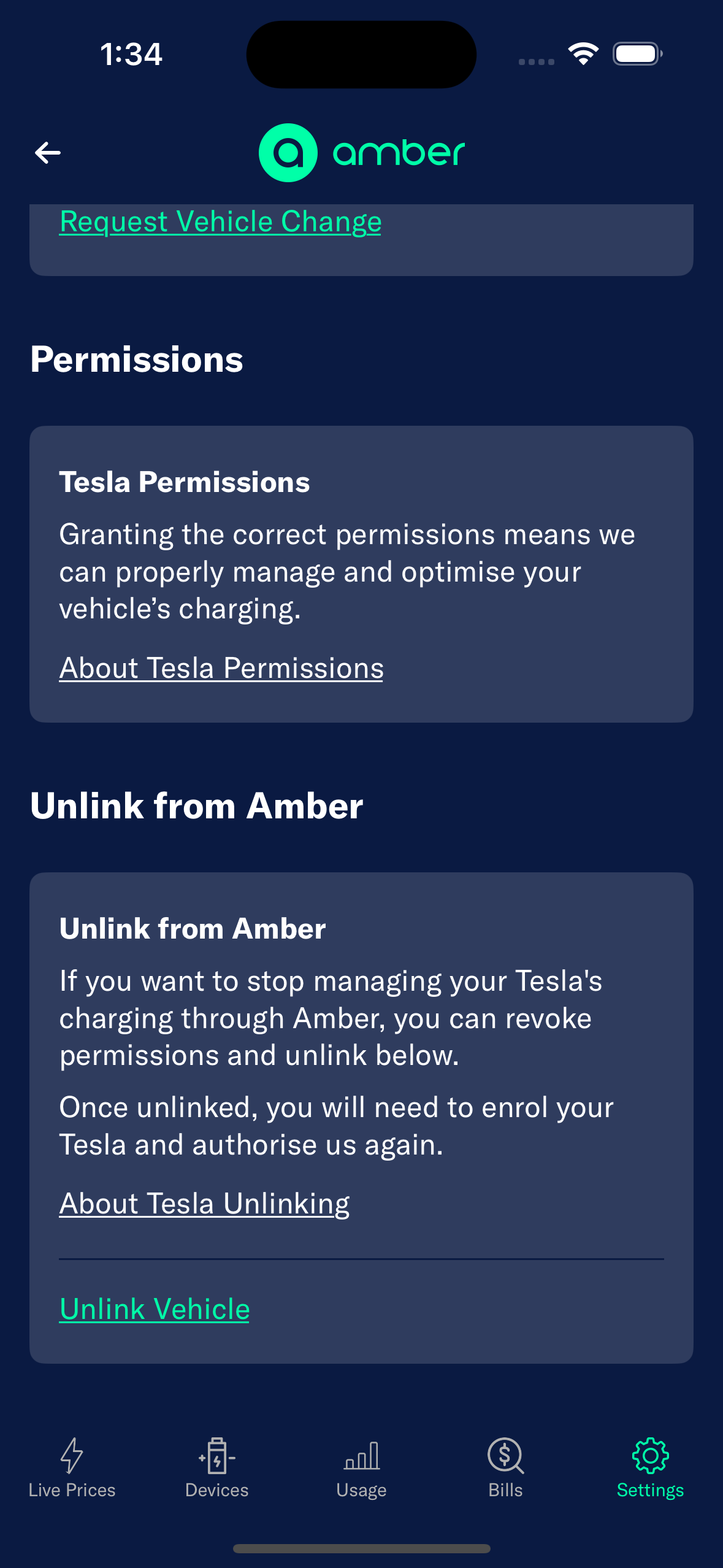Tap the battery status indicator
The width and height of the screenshot is (723, 1568).
point(635,54)
